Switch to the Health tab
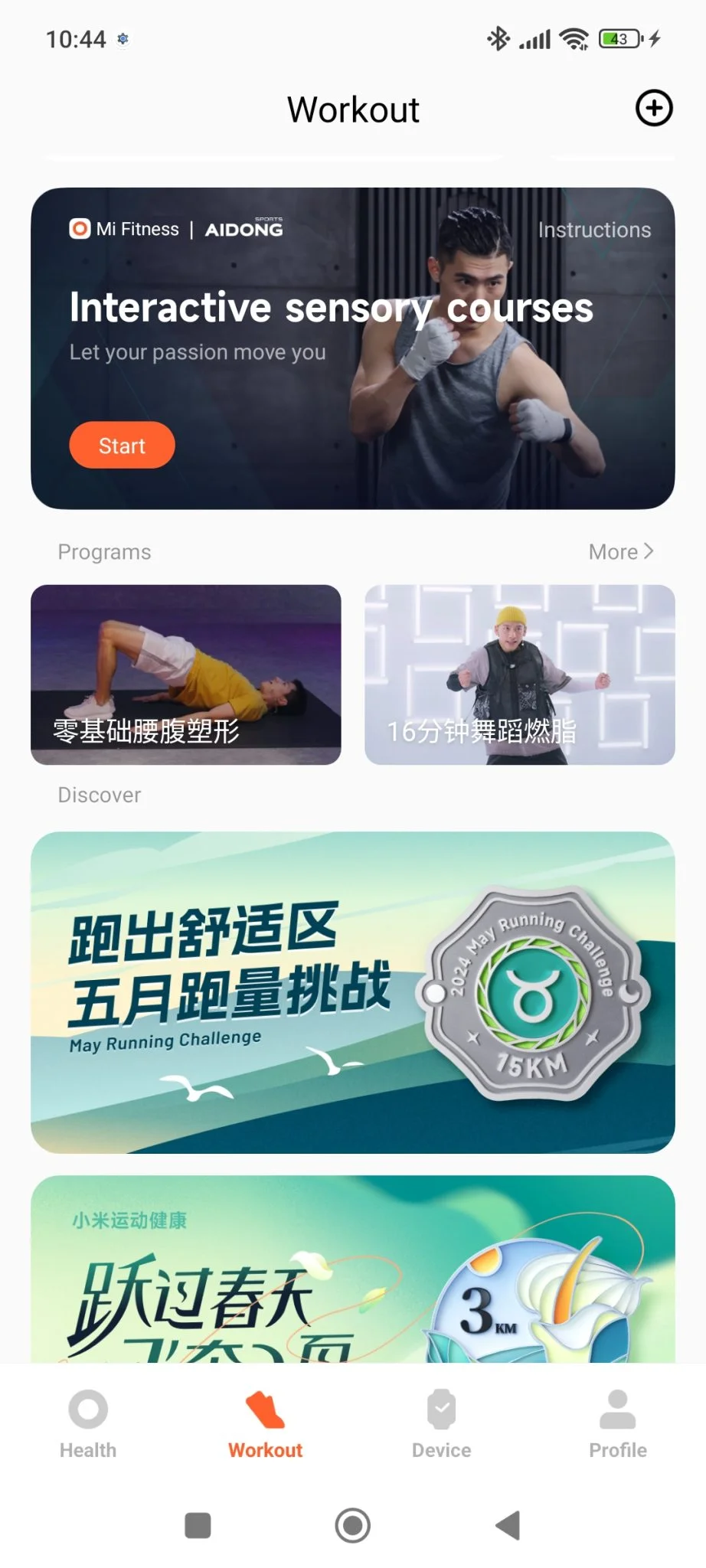This screenshot has width=706, height=1568. pyautogui.click(x=88, y=1424)
